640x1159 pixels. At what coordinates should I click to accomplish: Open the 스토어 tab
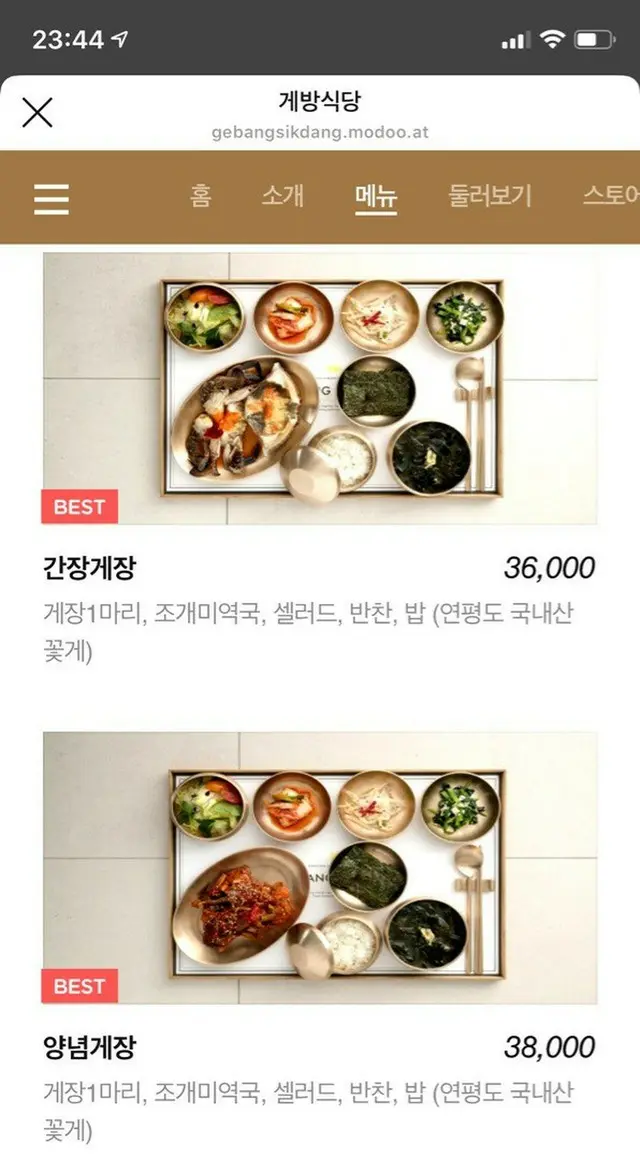tap(610, 195)
